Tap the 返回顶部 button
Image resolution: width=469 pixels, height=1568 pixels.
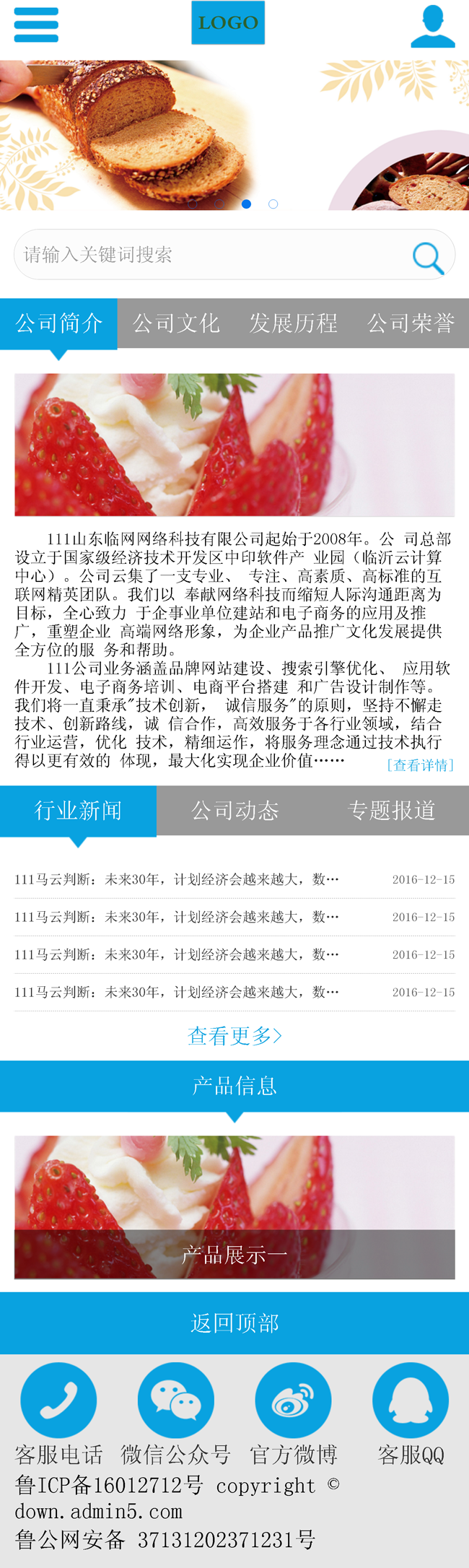tap(234, 1323)
